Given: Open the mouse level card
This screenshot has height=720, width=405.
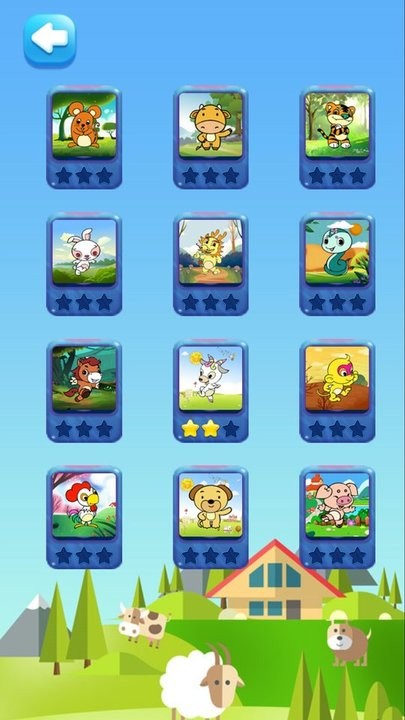Looking at the screenshot, I should [x=84, y=137].
